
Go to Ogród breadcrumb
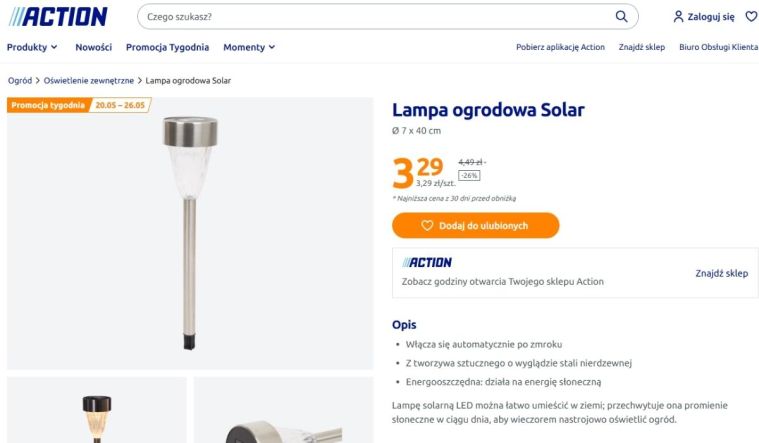coord(20,80)
